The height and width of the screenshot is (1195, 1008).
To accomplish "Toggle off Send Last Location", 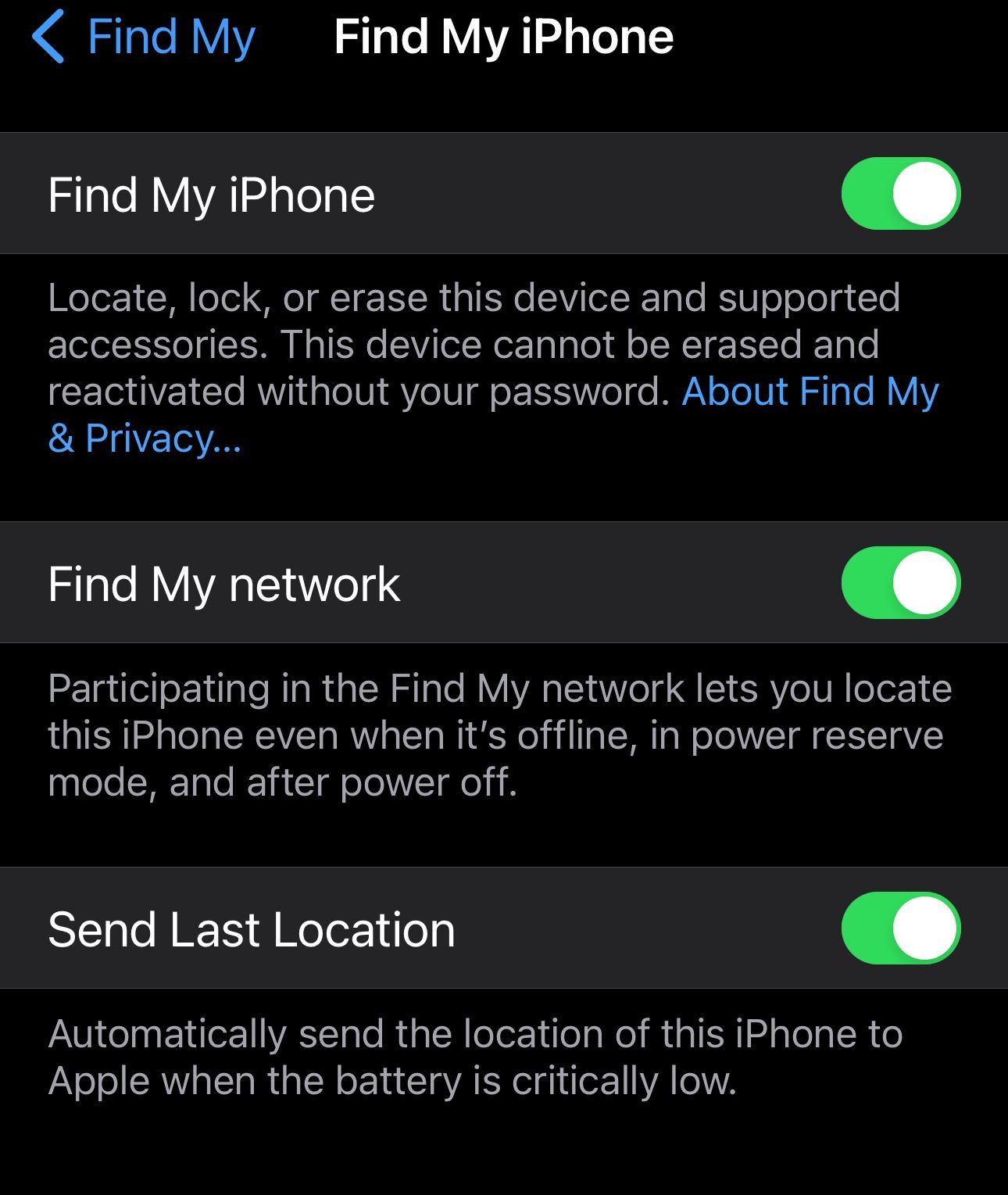I will pos(901,928).
